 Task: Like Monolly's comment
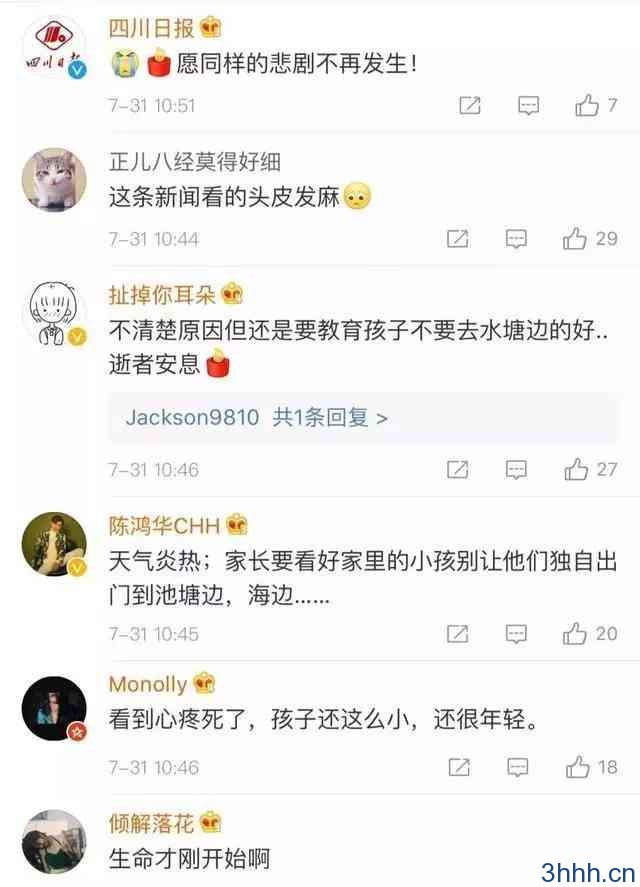coord(577,767)
